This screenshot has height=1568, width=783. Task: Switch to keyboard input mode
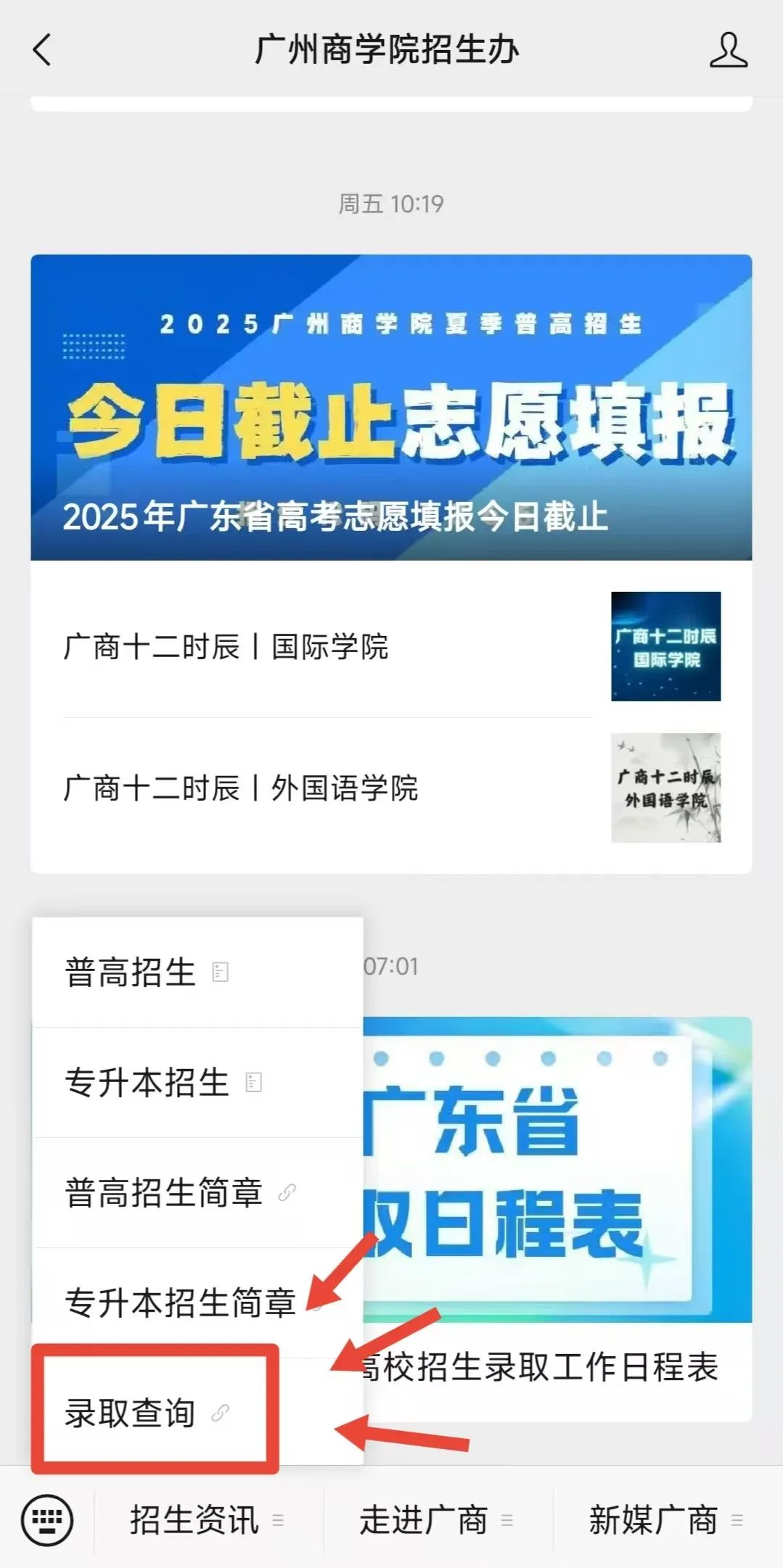coord(47,1519)
